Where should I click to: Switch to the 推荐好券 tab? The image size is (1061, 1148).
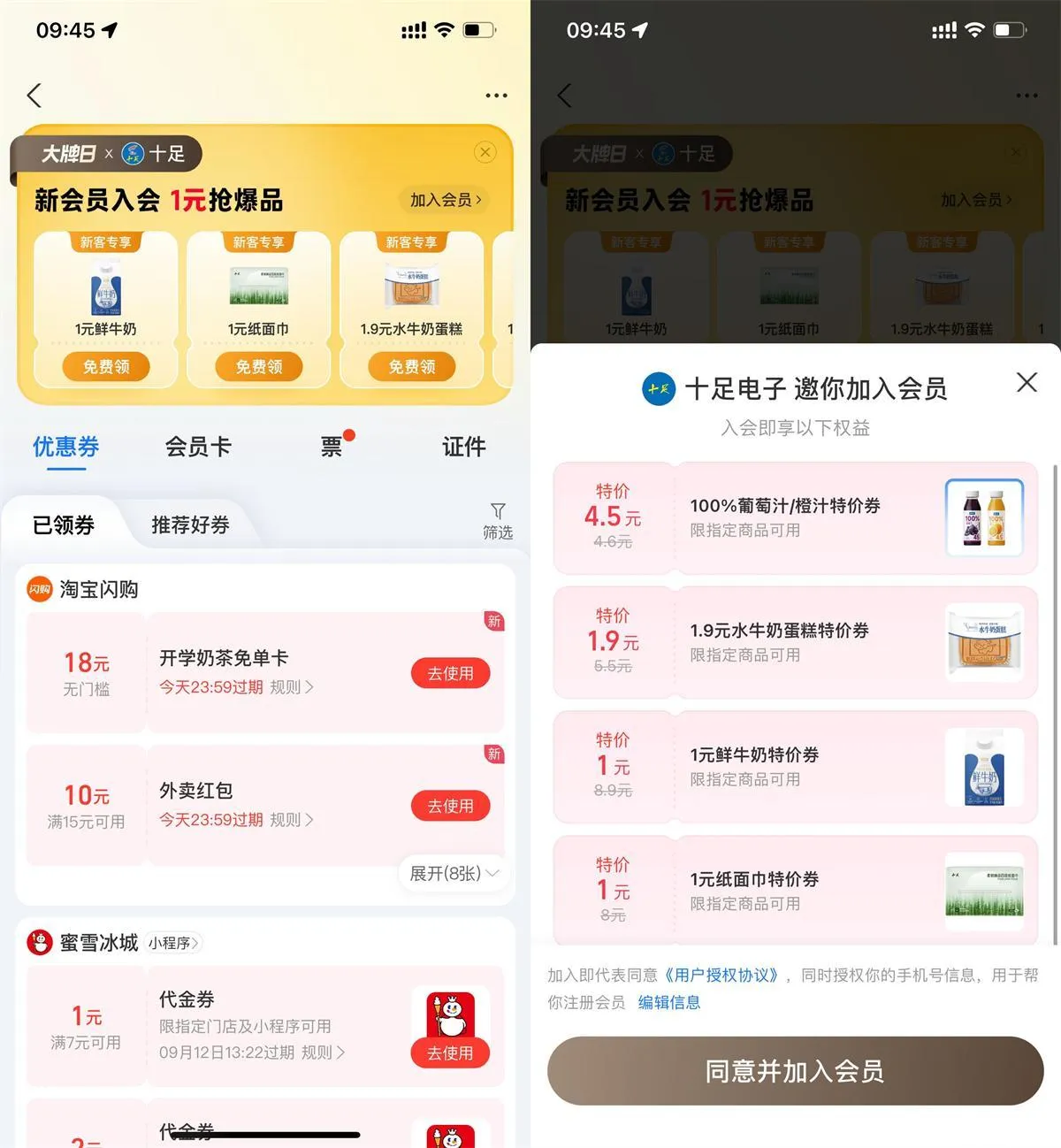click(x=190, y=524)
